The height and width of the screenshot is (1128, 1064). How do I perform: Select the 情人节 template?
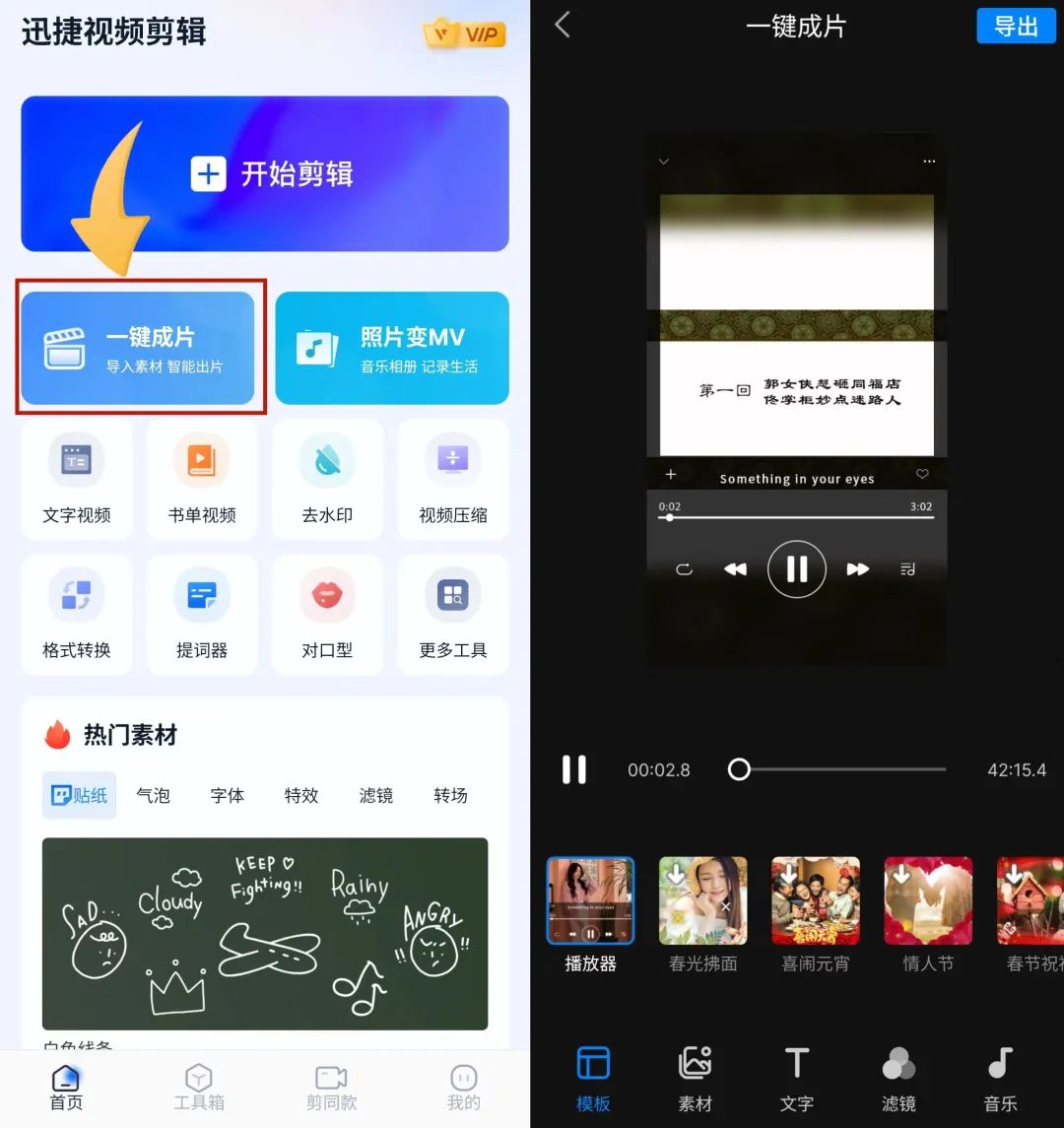[928, 913]
